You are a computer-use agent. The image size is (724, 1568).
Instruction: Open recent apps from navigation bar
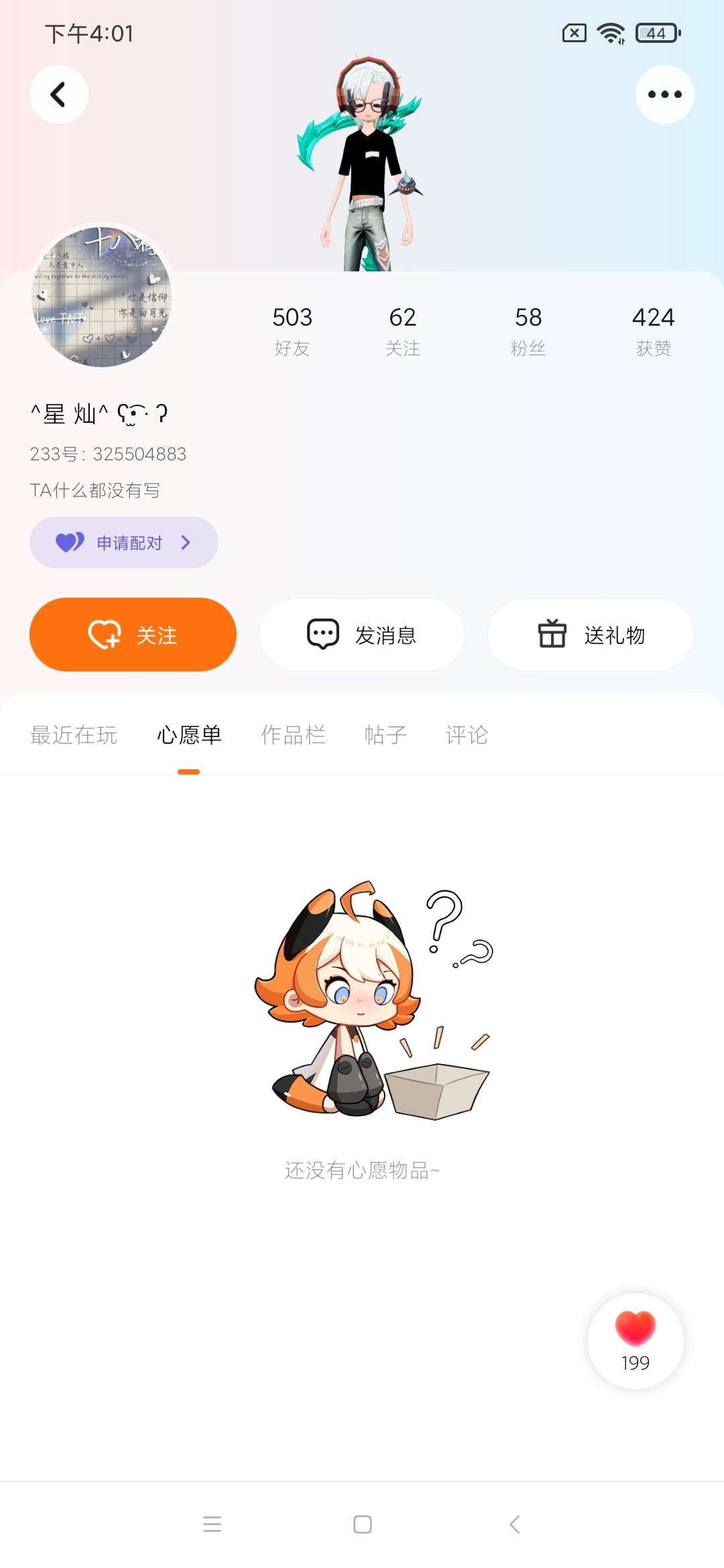[x=212, y=1524]
